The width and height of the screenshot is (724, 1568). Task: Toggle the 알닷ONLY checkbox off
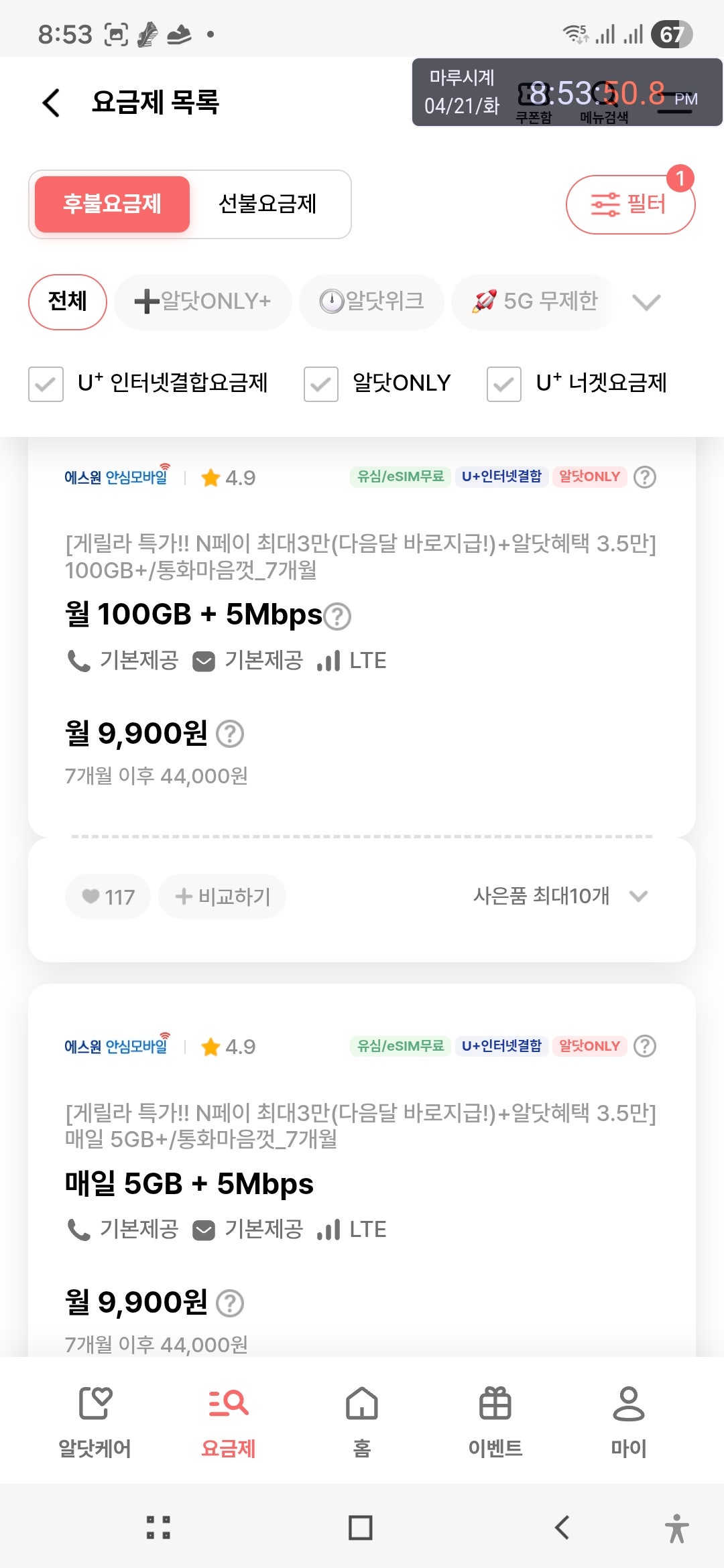(x=320, y=384)
